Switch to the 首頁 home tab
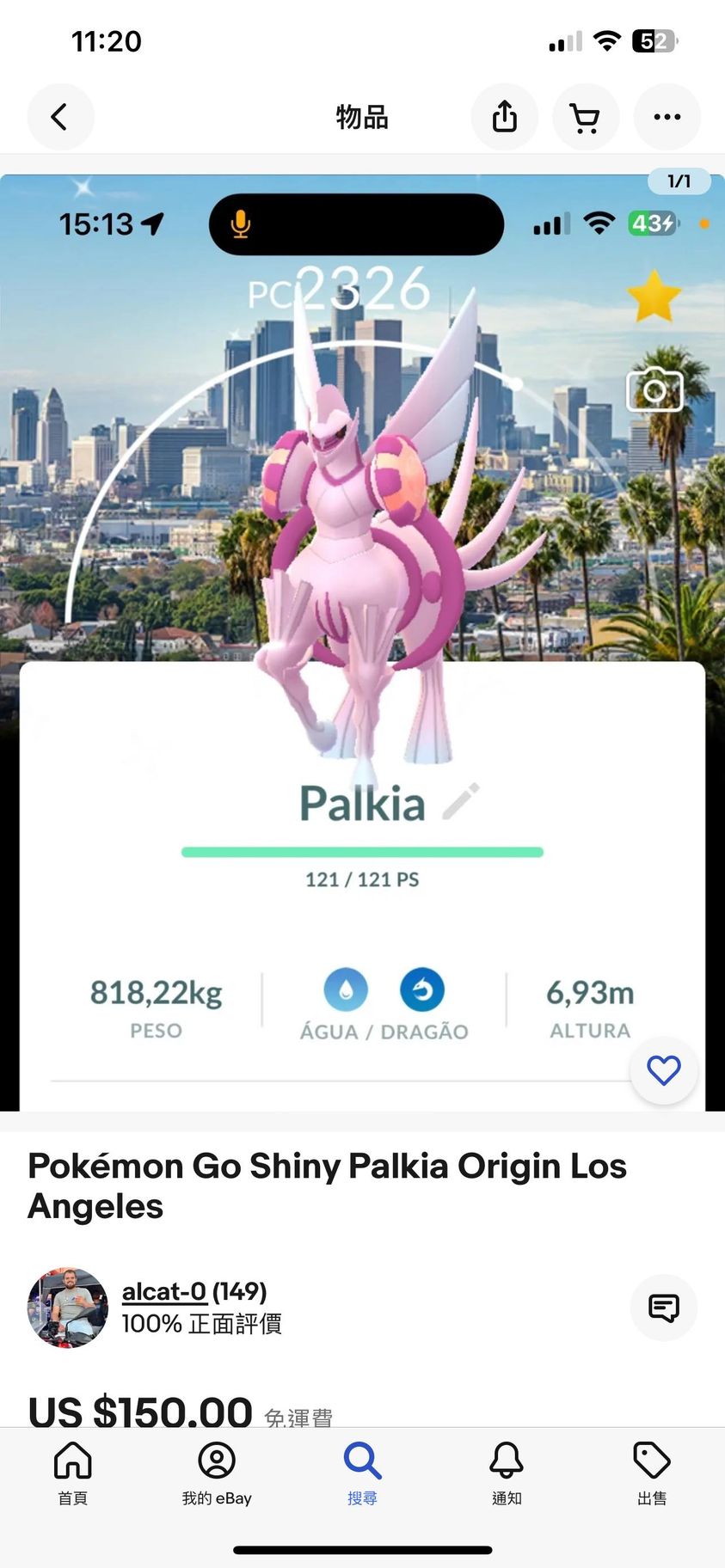The height and width of the screenshot is (1568, 725). 72,1473
